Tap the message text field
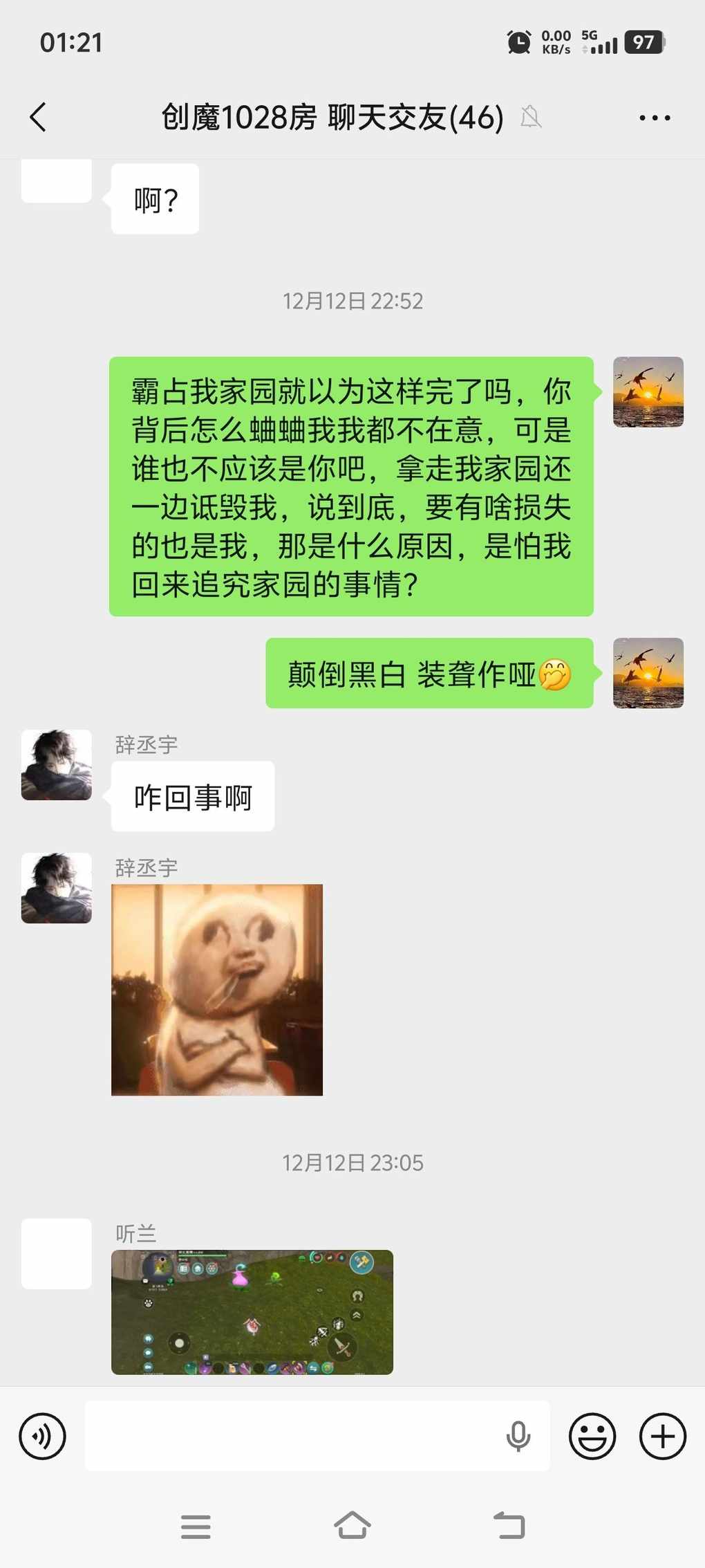 (x=290, y=1436)
